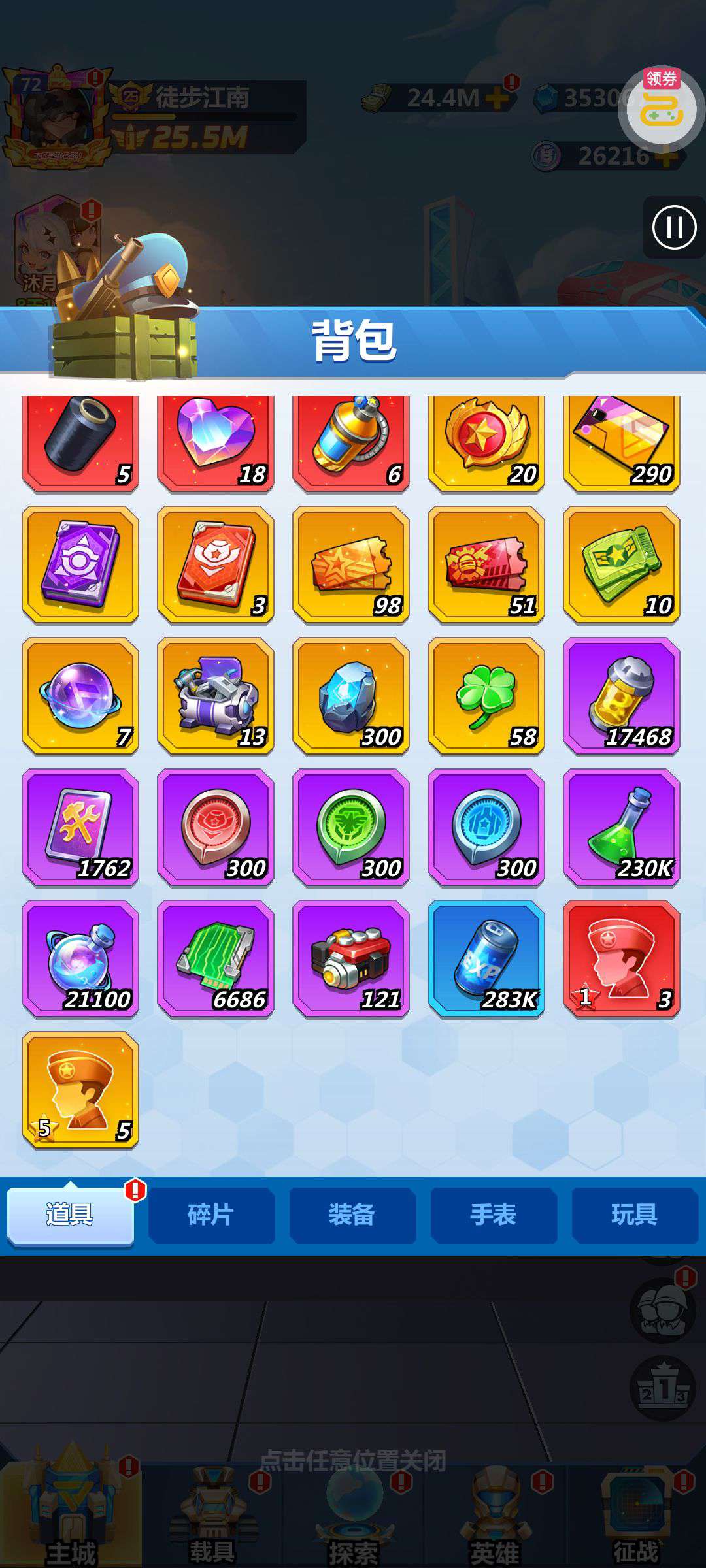Switch to the 装备 tab
706x1568 pixels.
tap(352, 1215)
